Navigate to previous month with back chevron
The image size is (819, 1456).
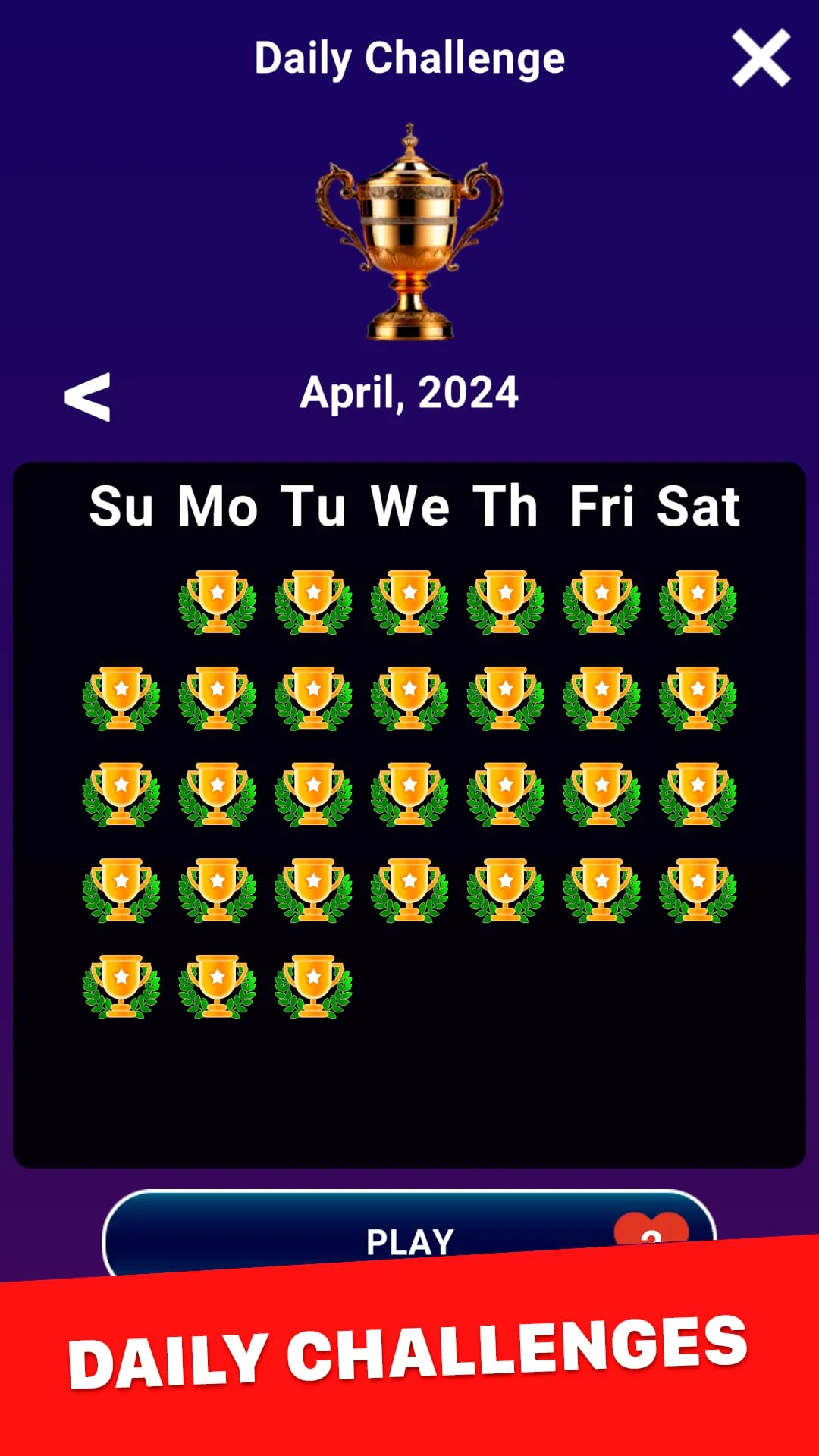coord(89,397)
